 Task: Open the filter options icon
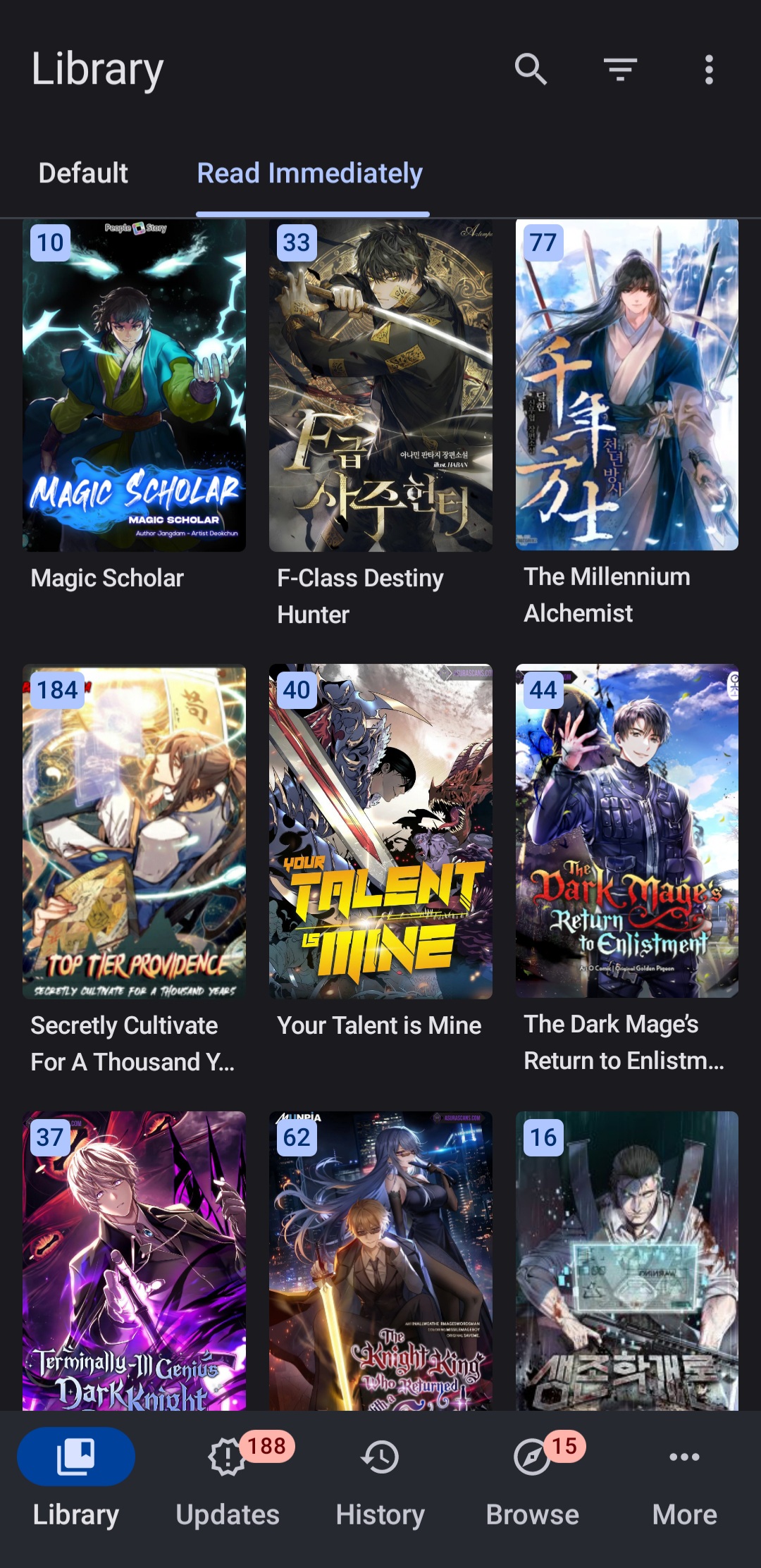pos(620,69)
